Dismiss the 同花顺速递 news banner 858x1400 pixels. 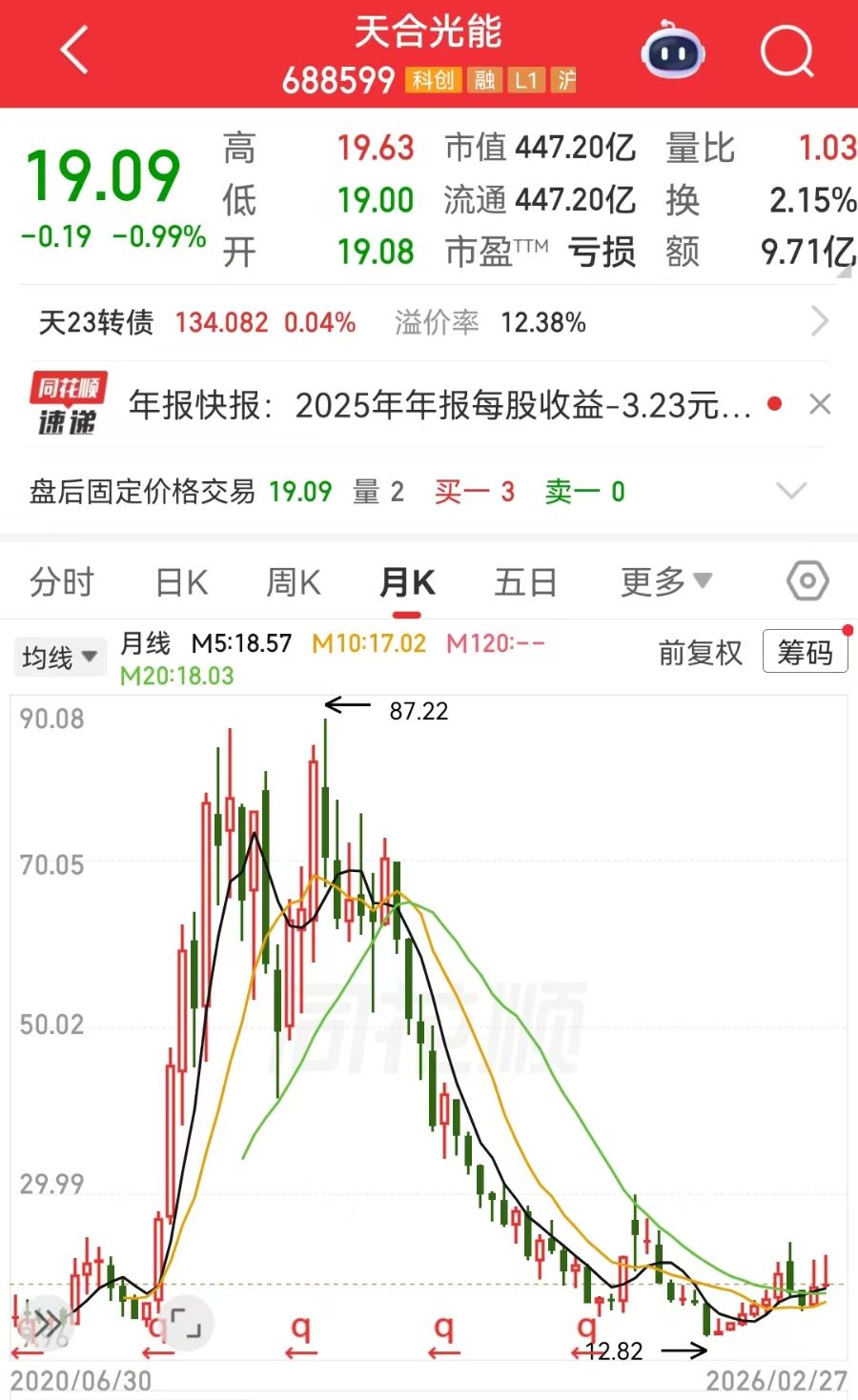(820, 405)
